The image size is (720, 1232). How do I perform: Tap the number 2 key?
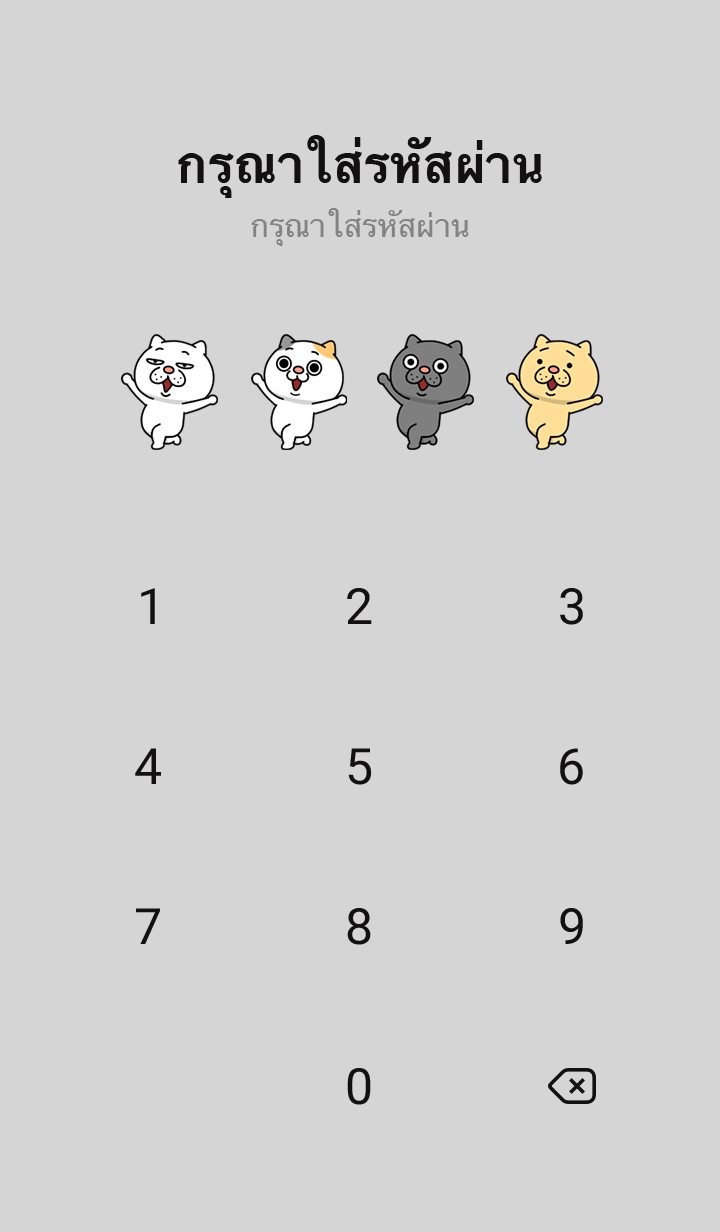click(359, 607)
